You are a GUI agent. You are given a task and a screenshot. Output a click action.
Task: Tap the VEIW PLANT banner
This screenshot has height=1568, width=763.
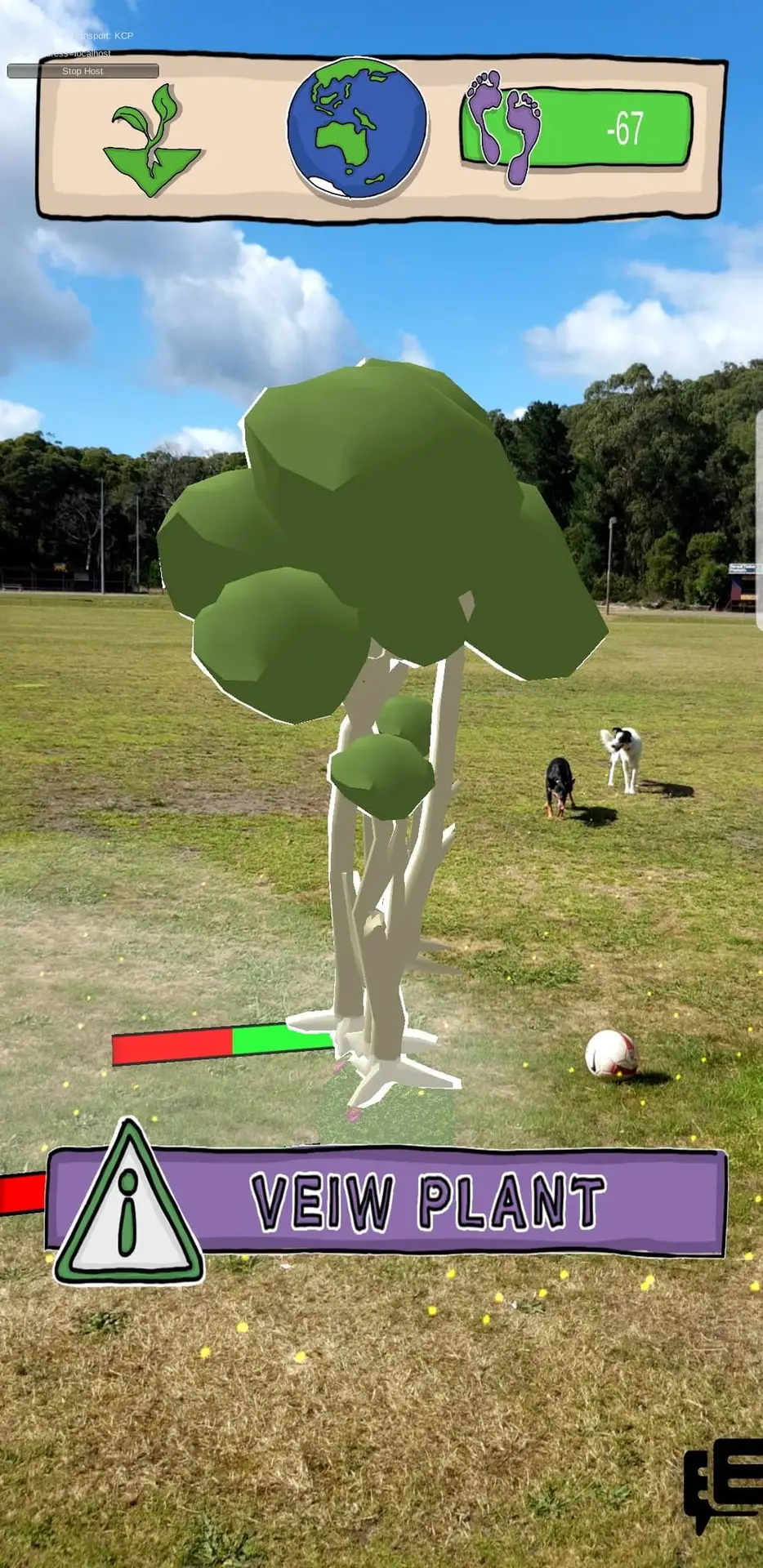pyautogui.click(x=425, y=1200)
